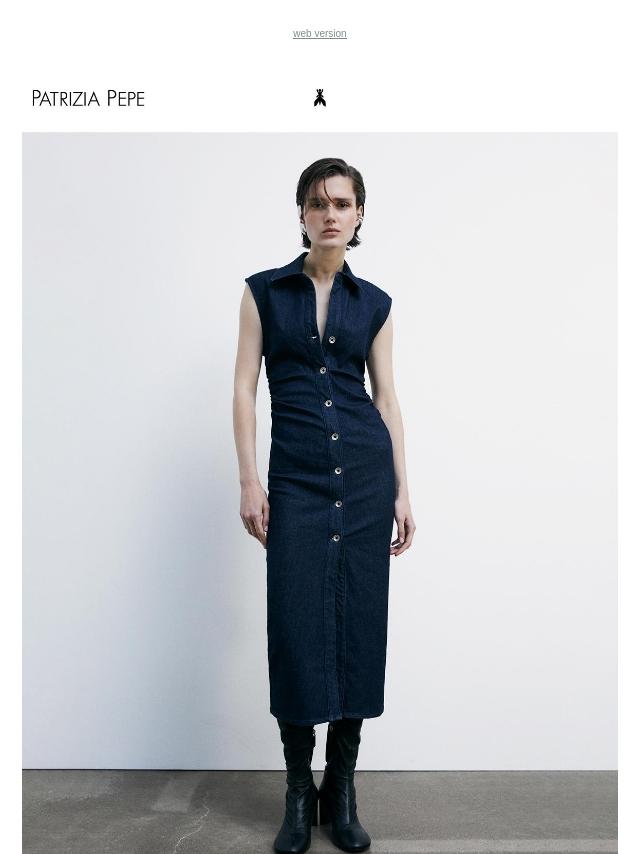The height and width of the screenshot is (854, 640).
Task: Open the web version link
Action: point(319,34)
